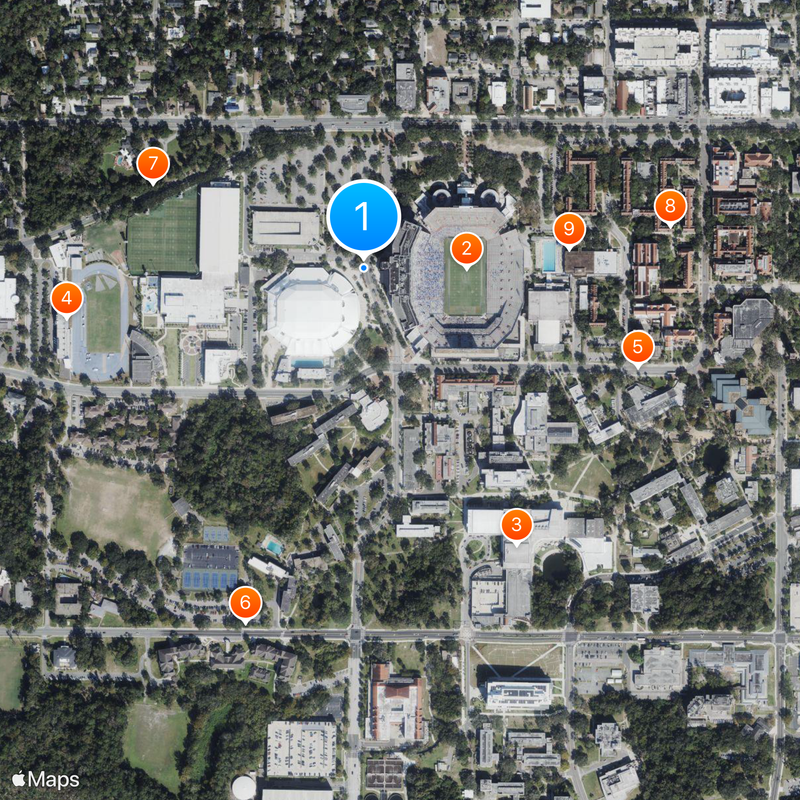The width and height of the screenshot is (800, 800).
Task: Tap orange marker number 8
Action: click(x=670, y=208)
